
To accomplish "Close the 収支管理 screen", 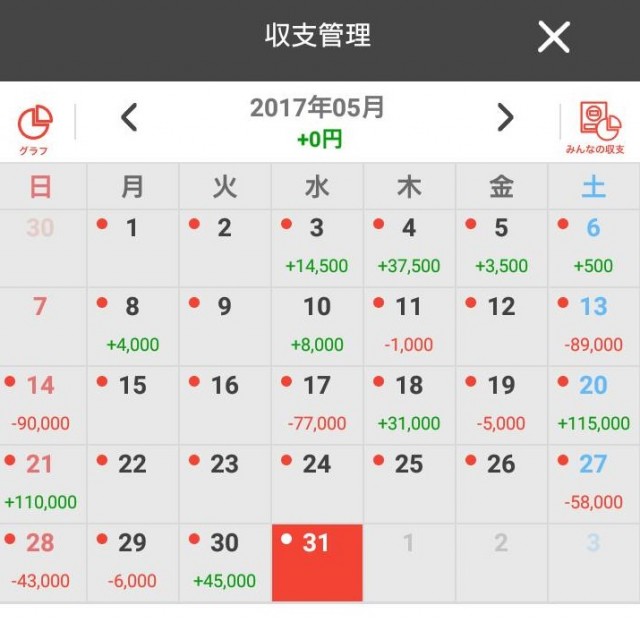I will click(553, 38).
